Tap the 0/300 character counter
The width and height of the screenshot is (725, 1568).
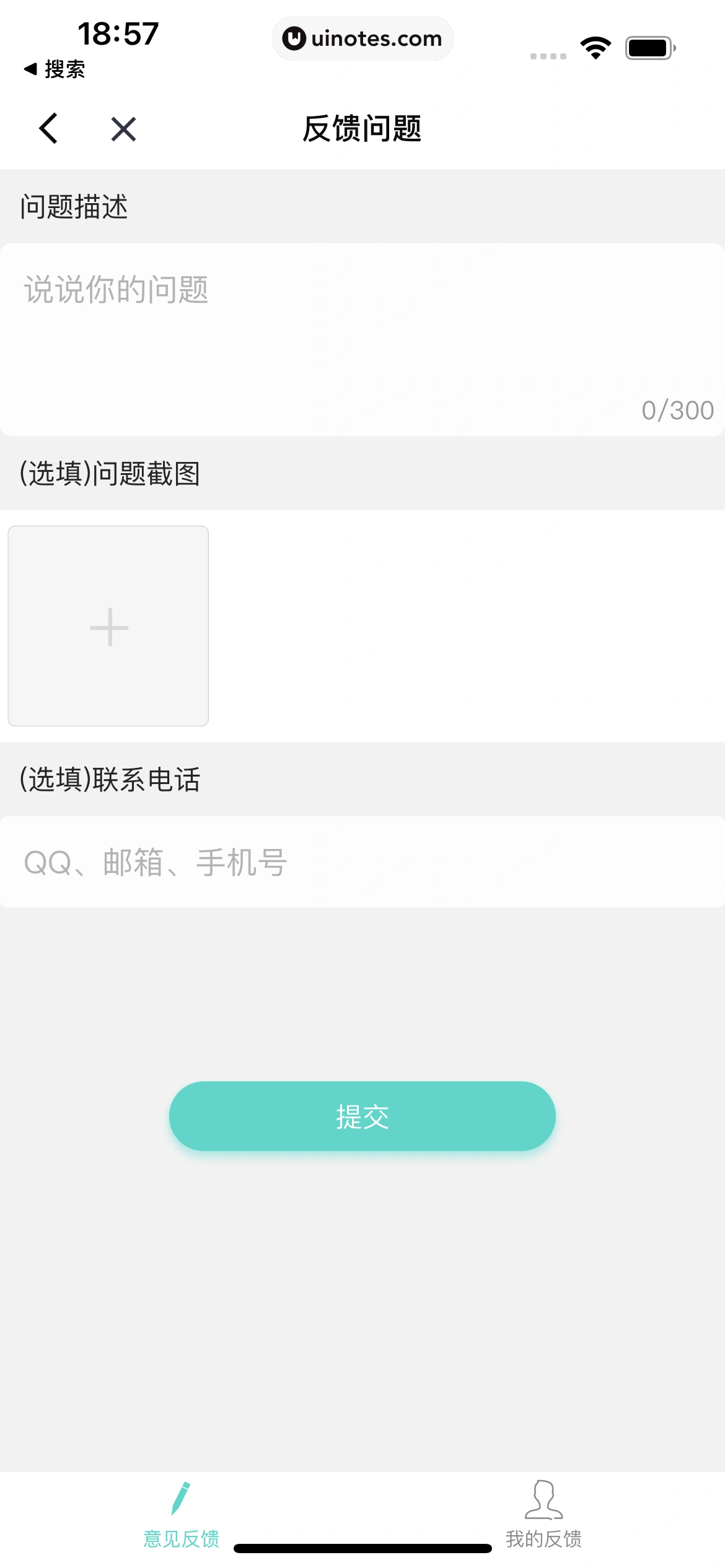click(678, 409)
